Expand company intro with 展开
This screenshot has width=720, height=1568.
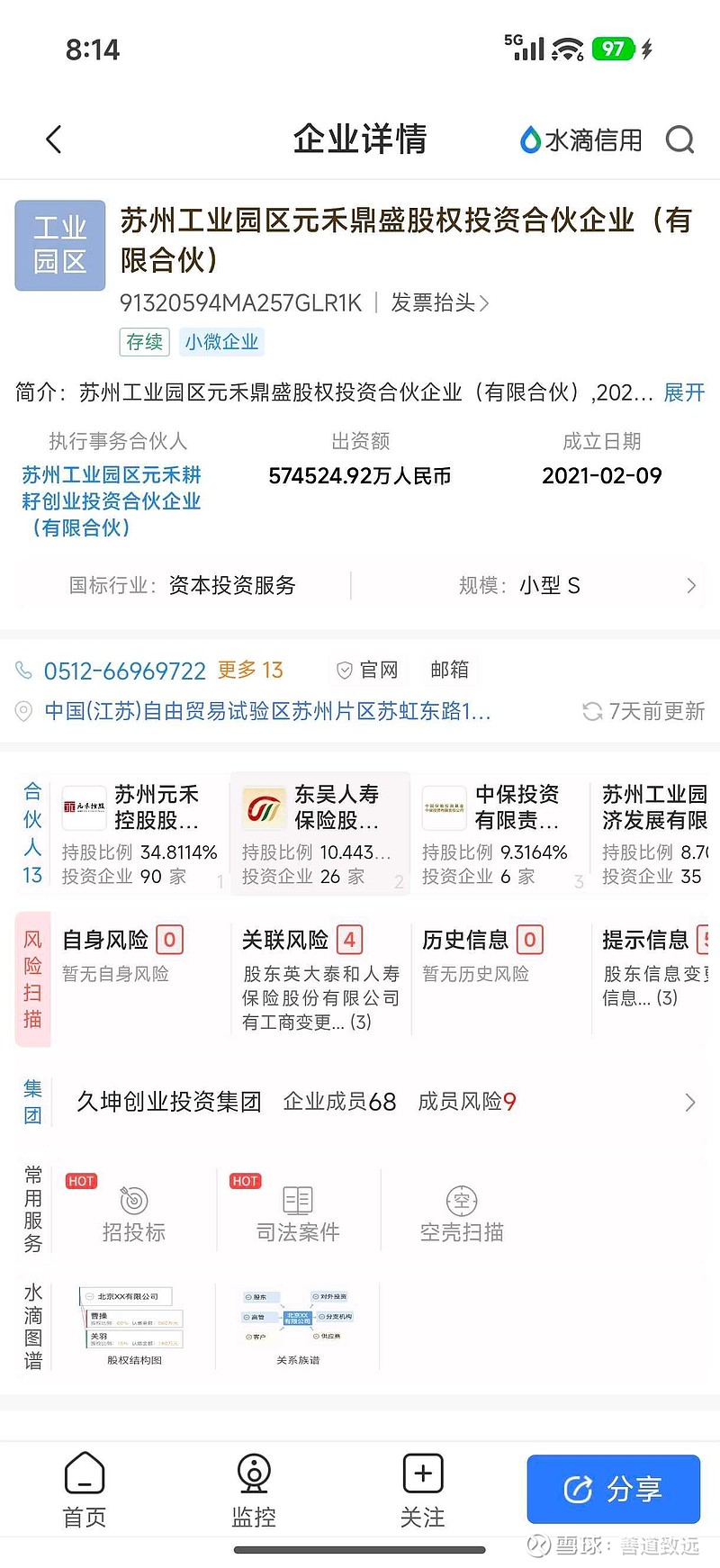(x=684, y=393)
